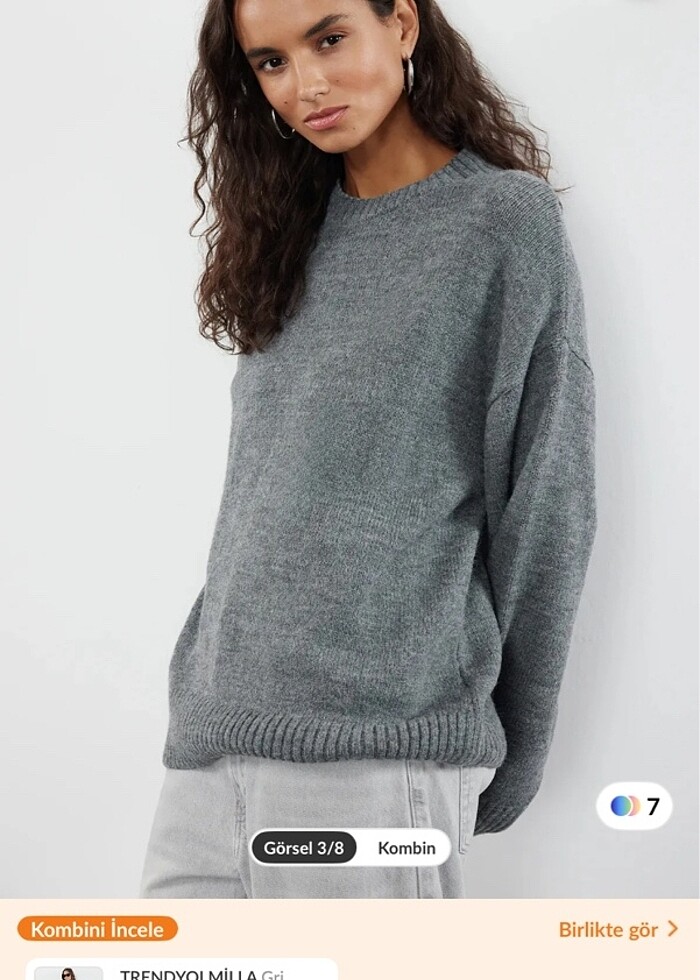
Task: Open the 7 color options badge
Action: (x=635, y=806)
